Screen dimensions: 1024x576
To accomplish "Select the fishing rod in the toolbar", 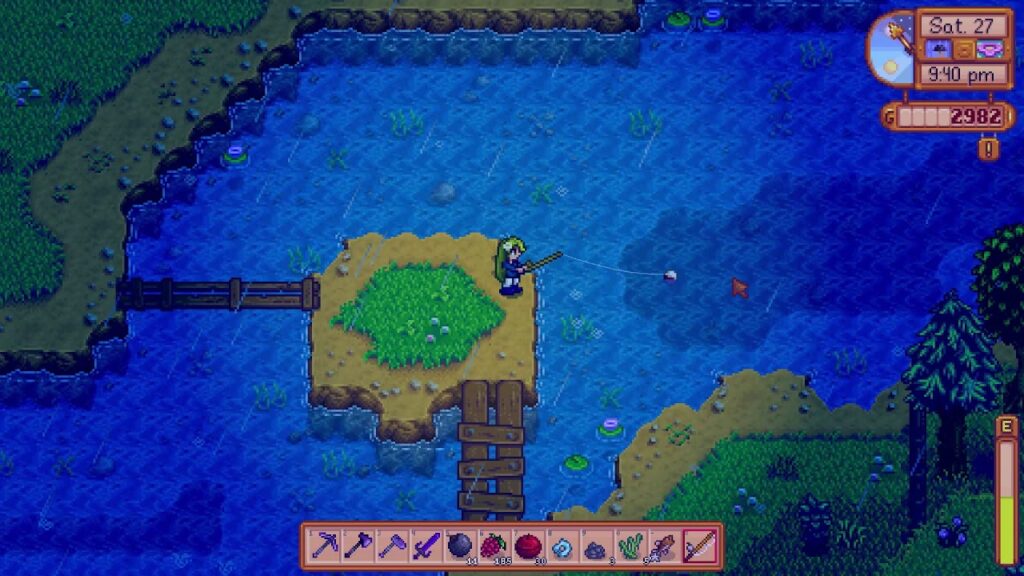I will pyautogui.click(x=699, y=545).
